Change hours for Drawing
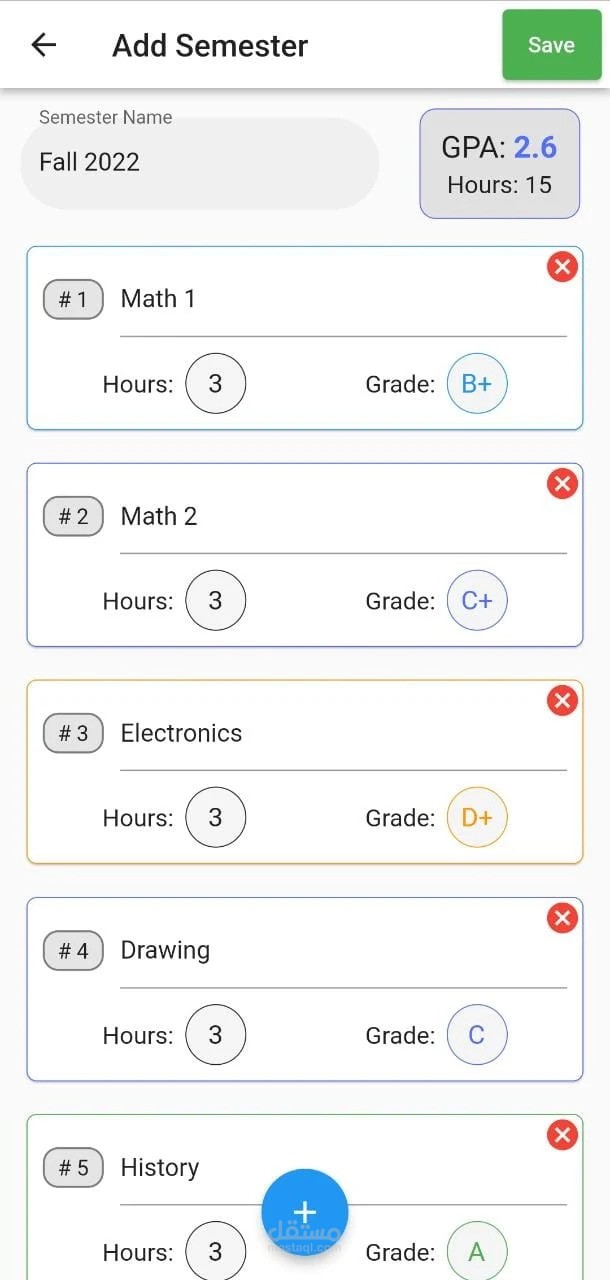 pyautogui.click(x=215, y=1035)
